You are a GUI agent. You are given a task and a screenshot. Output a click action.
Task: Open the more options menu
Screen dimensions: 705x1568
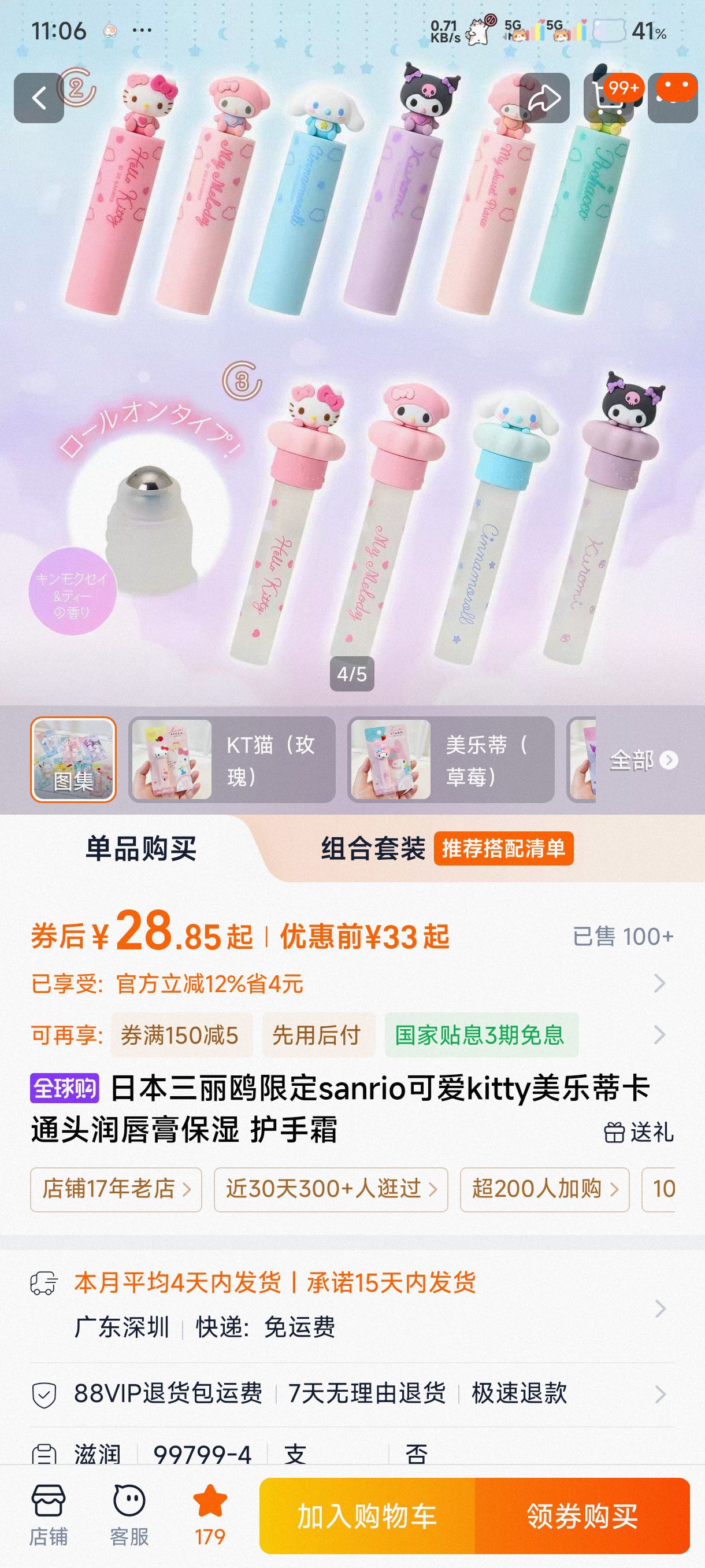click(673, 98)
